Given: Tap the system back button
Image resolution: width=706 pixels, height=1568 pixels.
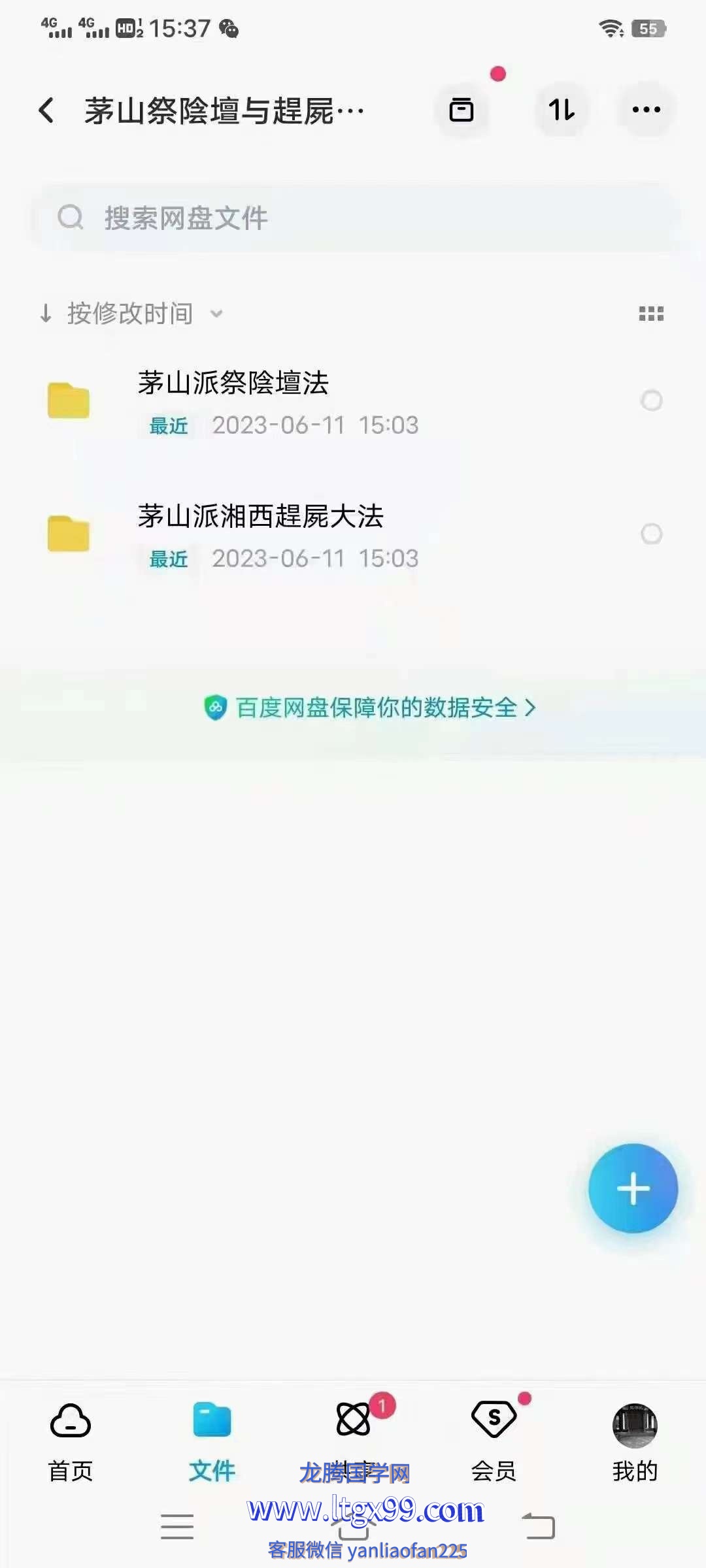Looking at the screenshot, I should click(x=539, y=1526).
